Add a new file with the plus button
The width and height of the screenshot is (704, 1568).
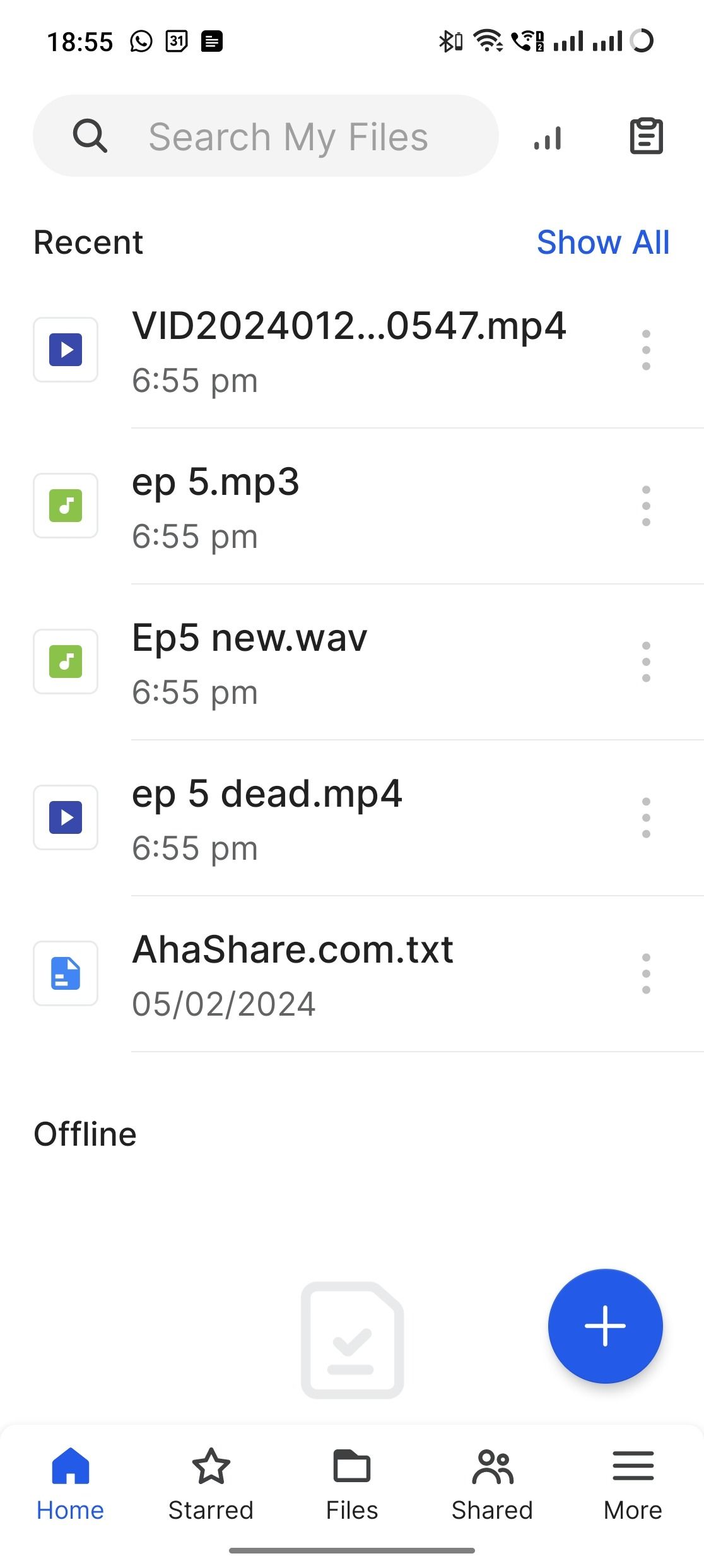click(605, 1326)
